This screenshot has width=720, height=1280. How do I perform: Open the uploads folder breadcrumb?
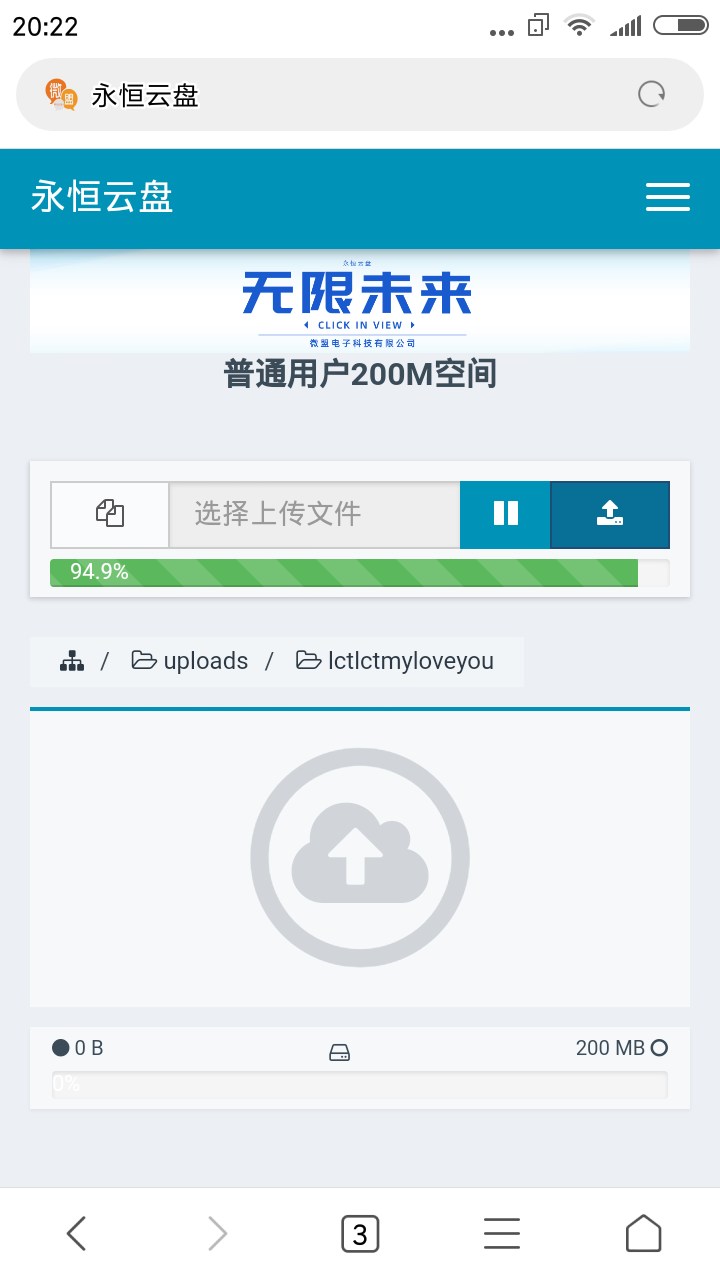click(190, 661)
